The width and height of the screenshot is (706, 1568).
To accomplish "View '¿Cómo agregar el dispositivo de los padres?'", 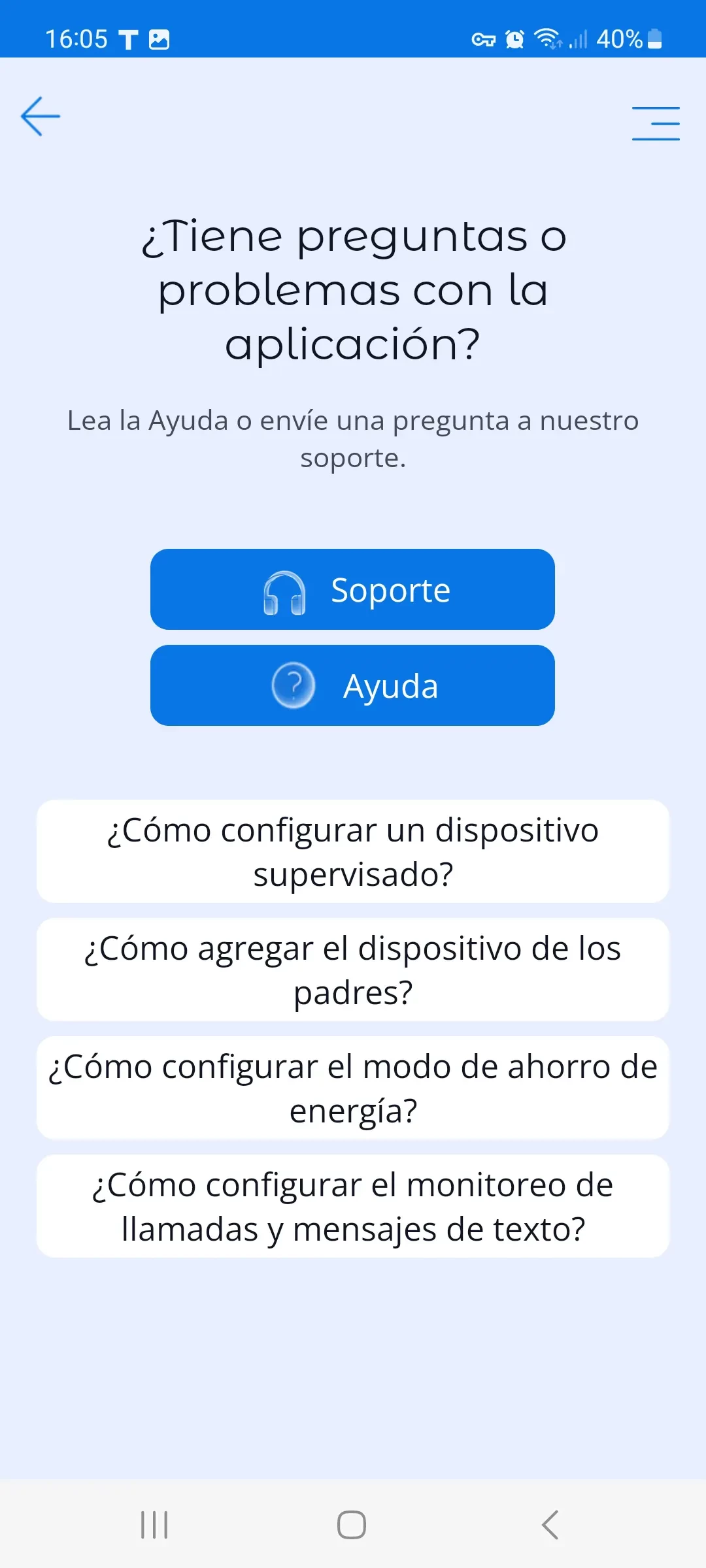I will pos(353,970).
